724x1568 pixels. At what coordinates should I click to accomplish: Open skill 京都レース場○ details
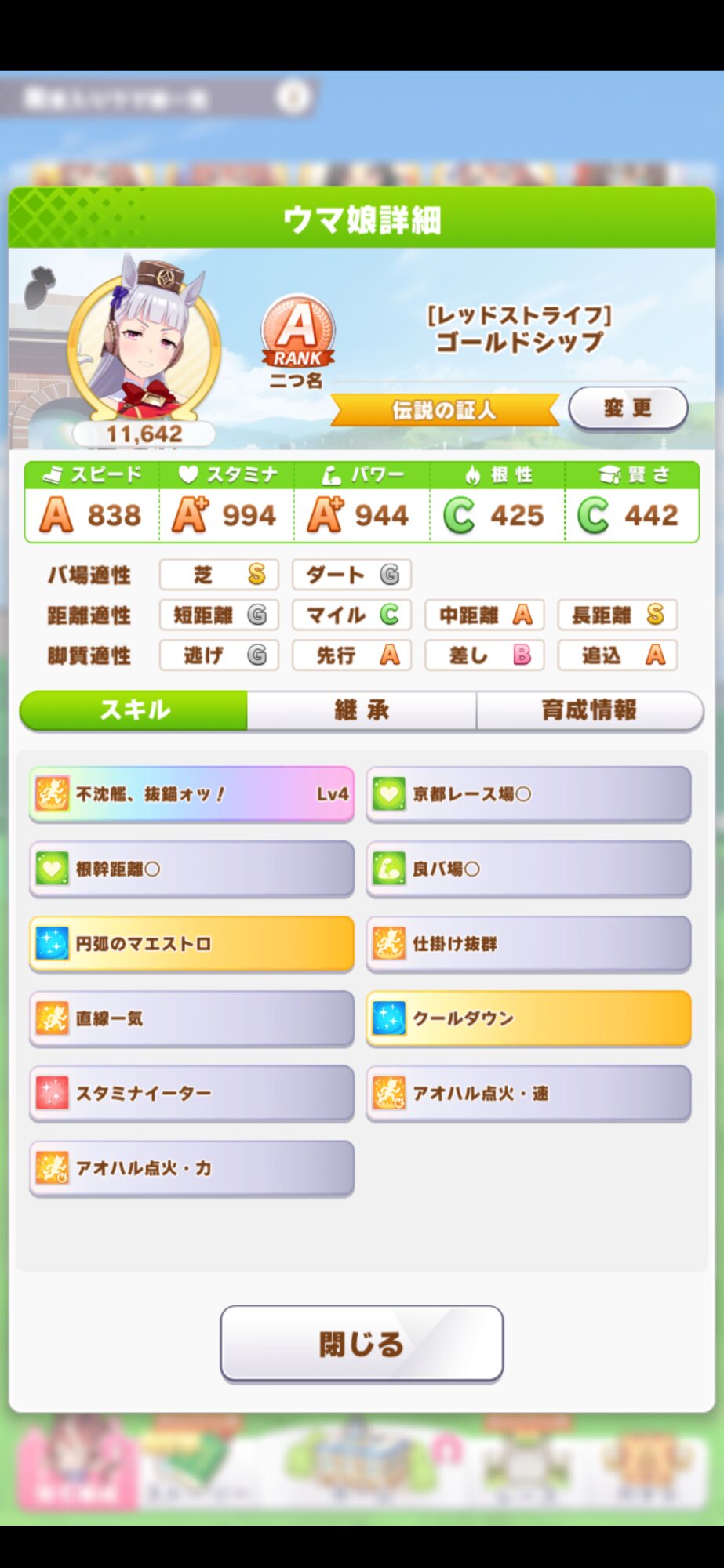(529, 794)
